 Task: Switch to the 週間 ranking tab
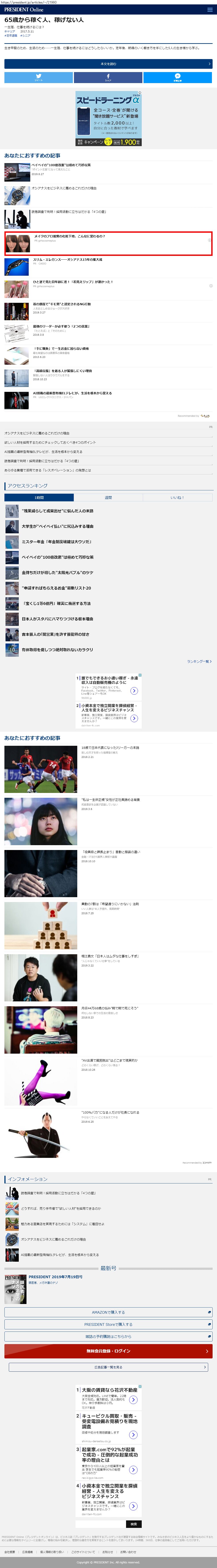point(109,497)
